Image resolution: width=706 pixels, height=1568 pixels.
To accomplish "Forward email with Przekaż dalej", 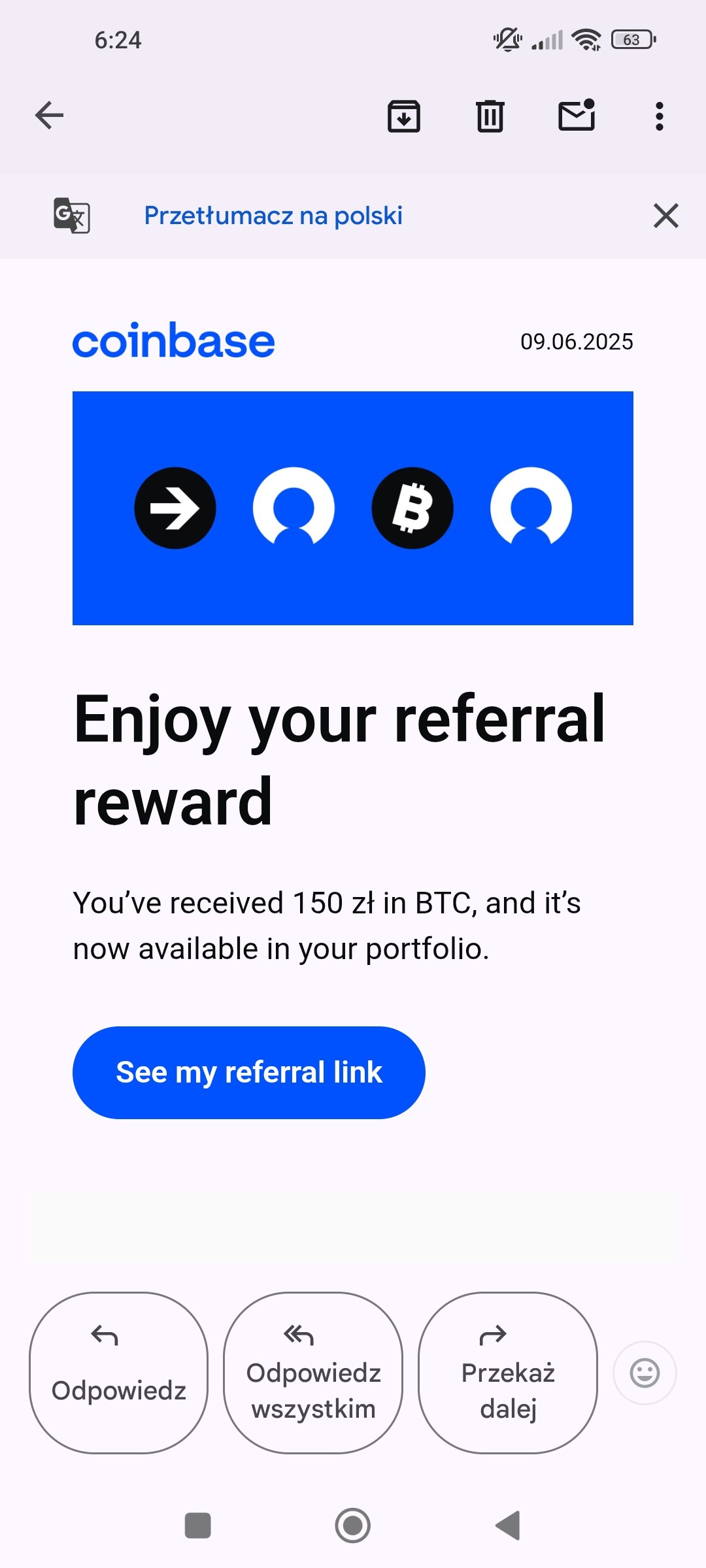I will tap(508, 1373).
